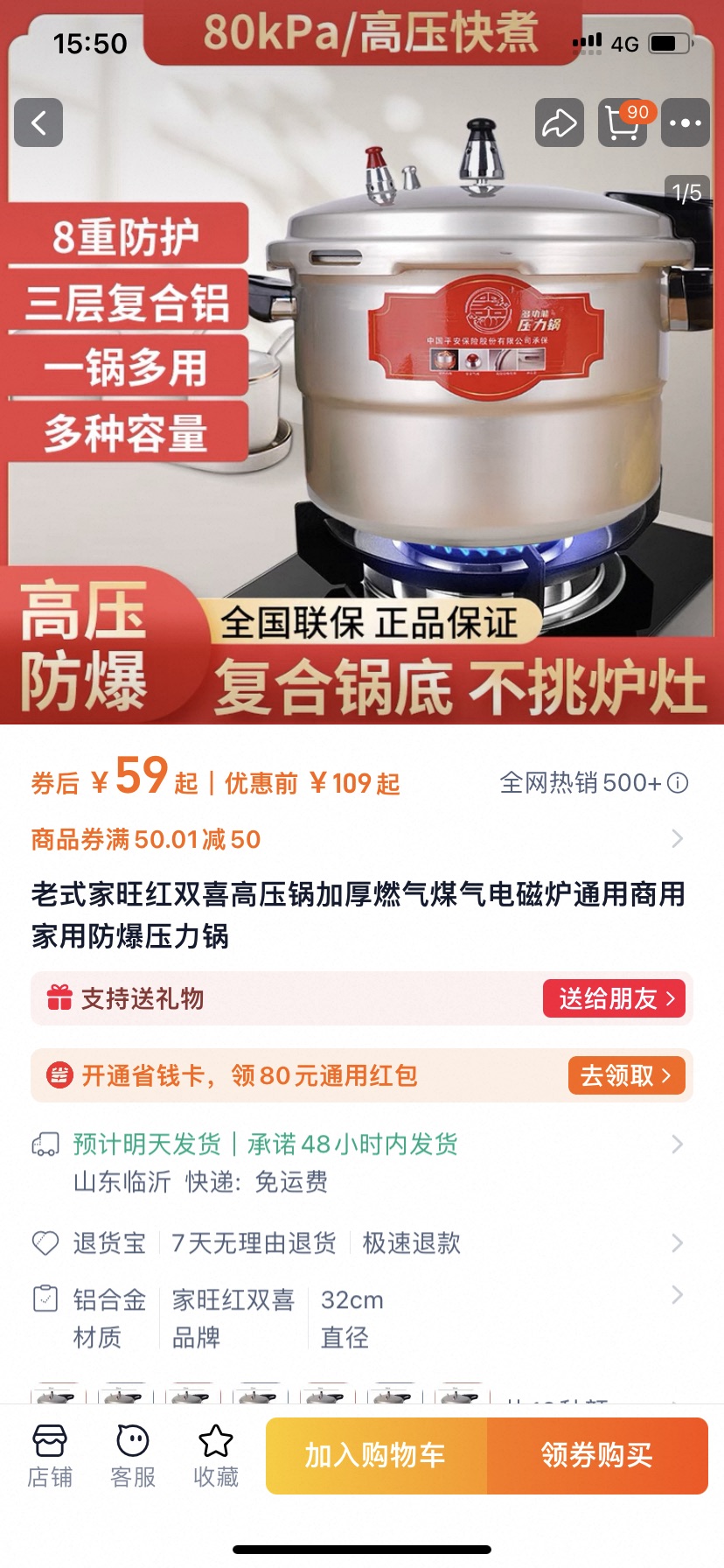Screen dimensions: 724x1568
Task: Tap 加入购物车 to add to cart
Action: (376, 1455)
